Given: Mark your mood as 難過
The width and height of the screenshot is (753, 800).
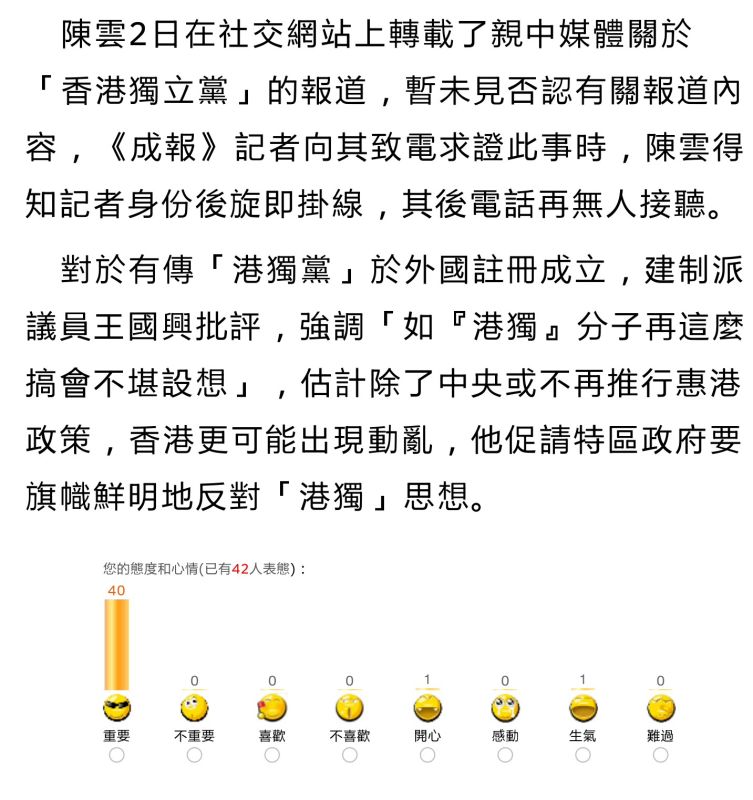Looking at the screenshot, I should [x=661, y=755].
